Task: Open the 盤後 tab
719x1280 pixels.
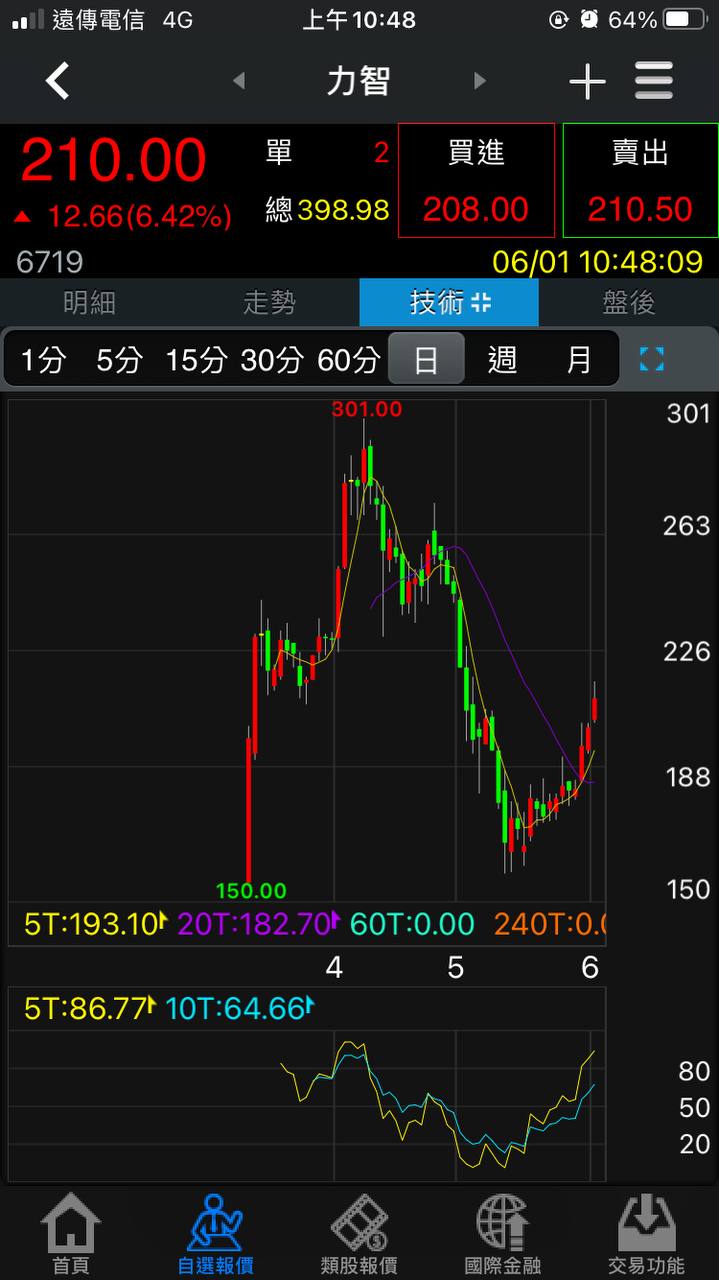Action: coord(629,303)
